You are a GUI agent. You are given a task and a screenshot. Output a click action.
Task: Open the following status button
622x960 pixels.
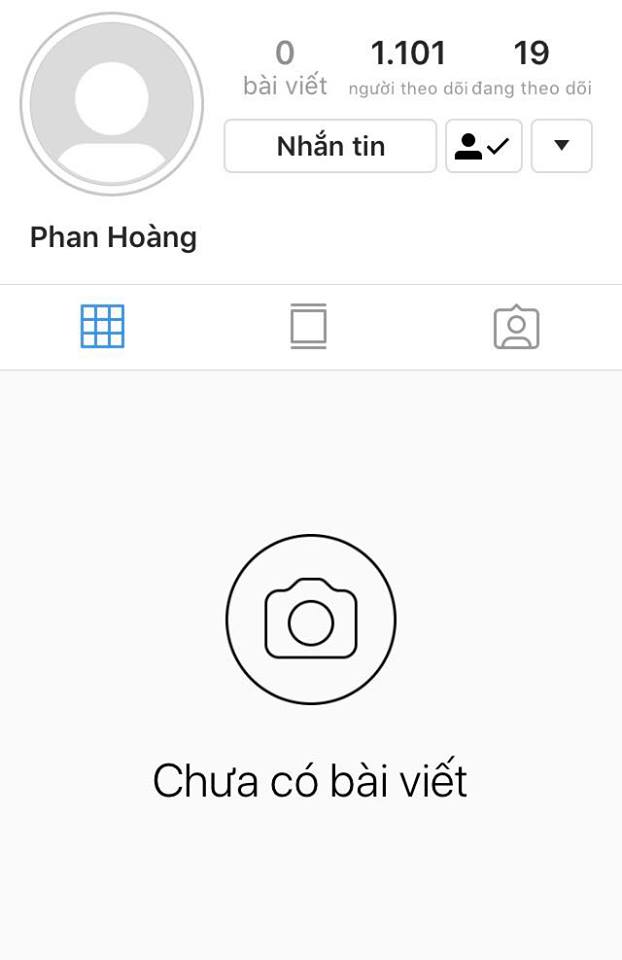click(483, 146)
